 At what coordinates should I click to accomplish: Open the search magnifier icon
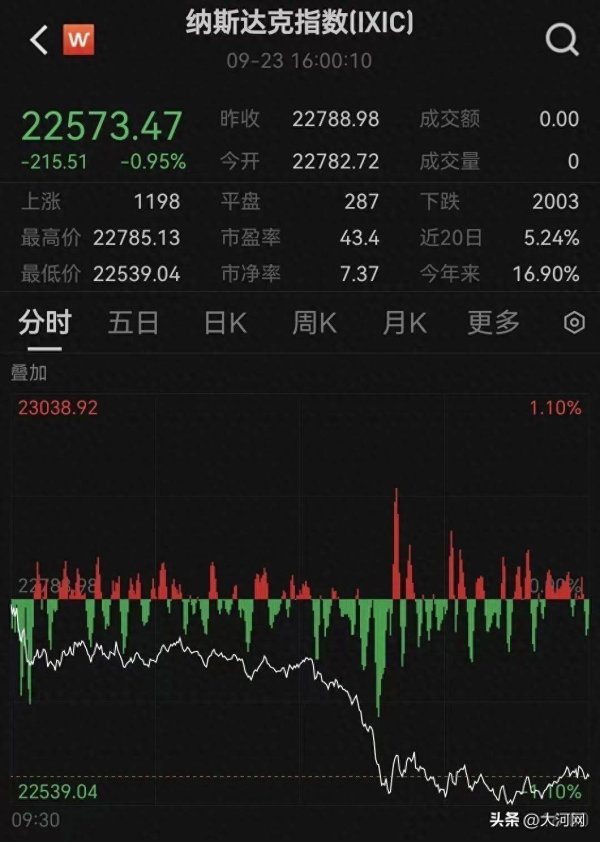(x=562, y=40)
